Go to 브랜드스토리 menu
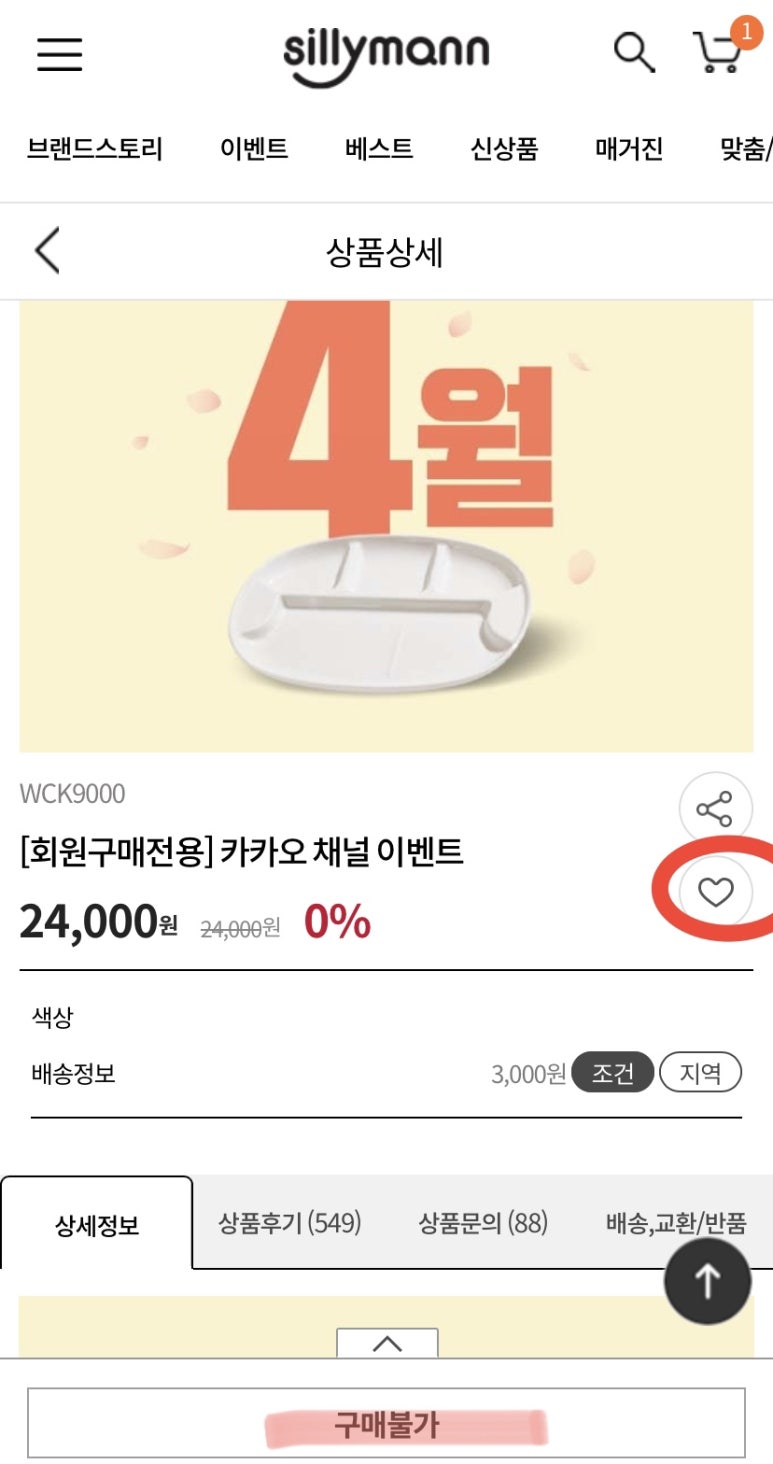Viewport: 773px width, 1464px height. tap(94, 150)
